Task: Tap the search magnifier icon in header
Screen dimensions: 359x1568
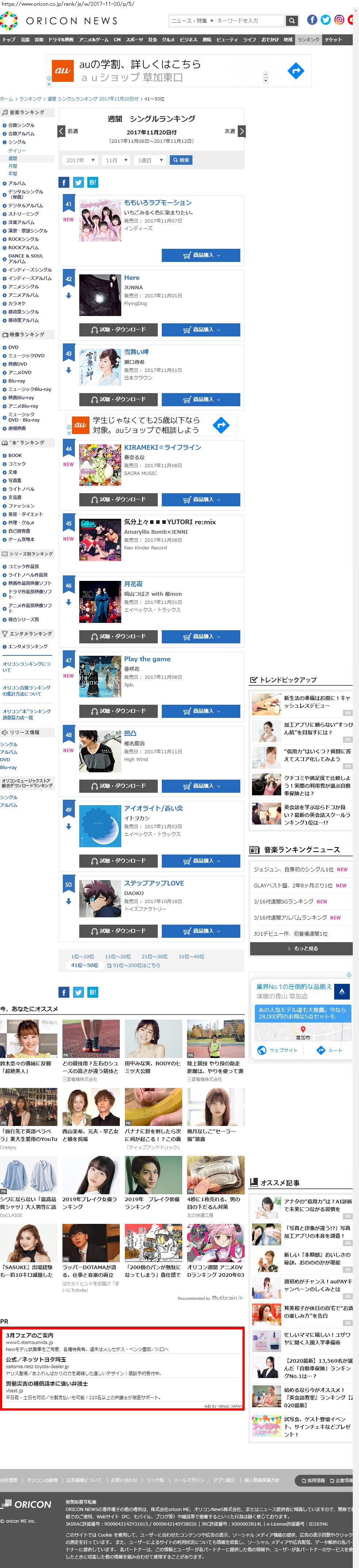Action: [292, 21]
